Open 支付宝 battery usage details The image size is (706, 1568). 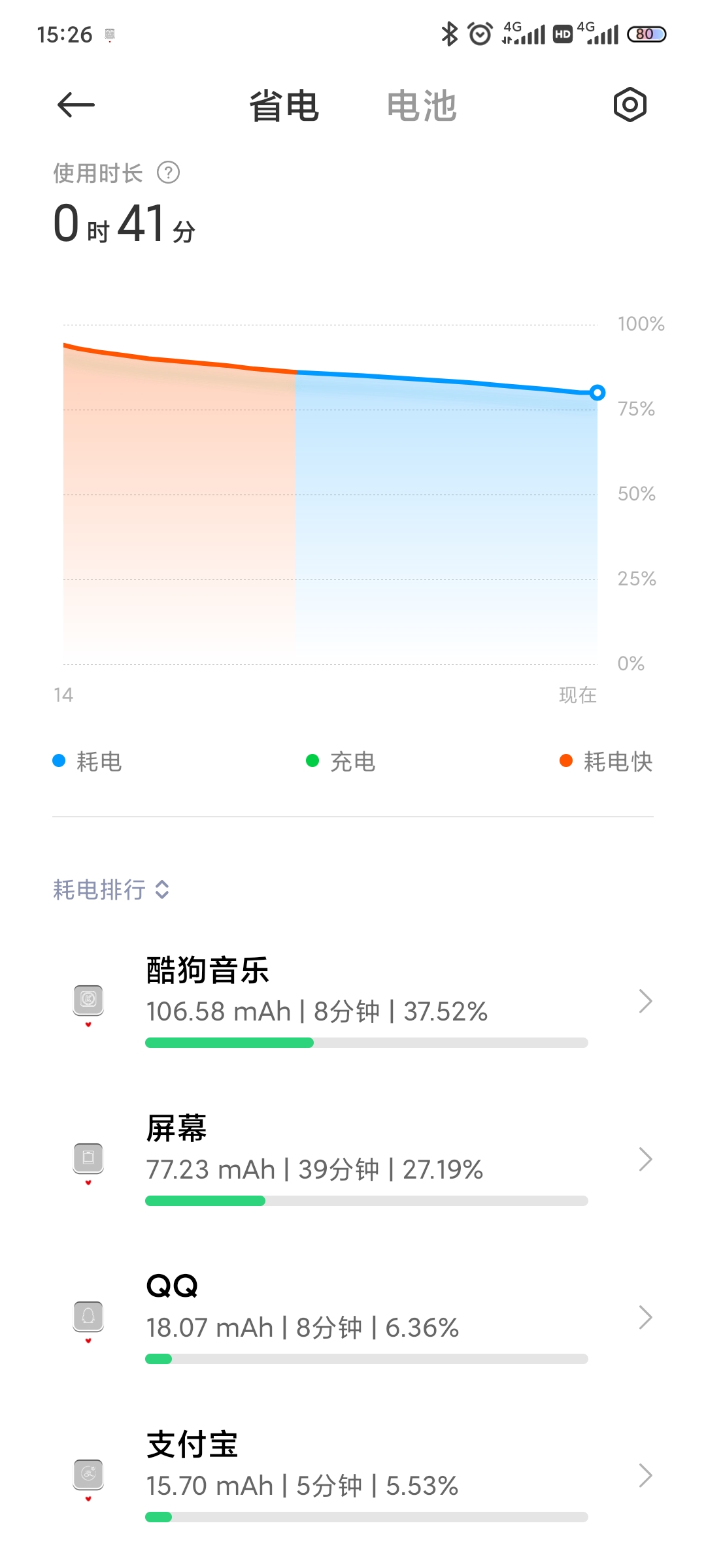click(x=353, y=1475)
